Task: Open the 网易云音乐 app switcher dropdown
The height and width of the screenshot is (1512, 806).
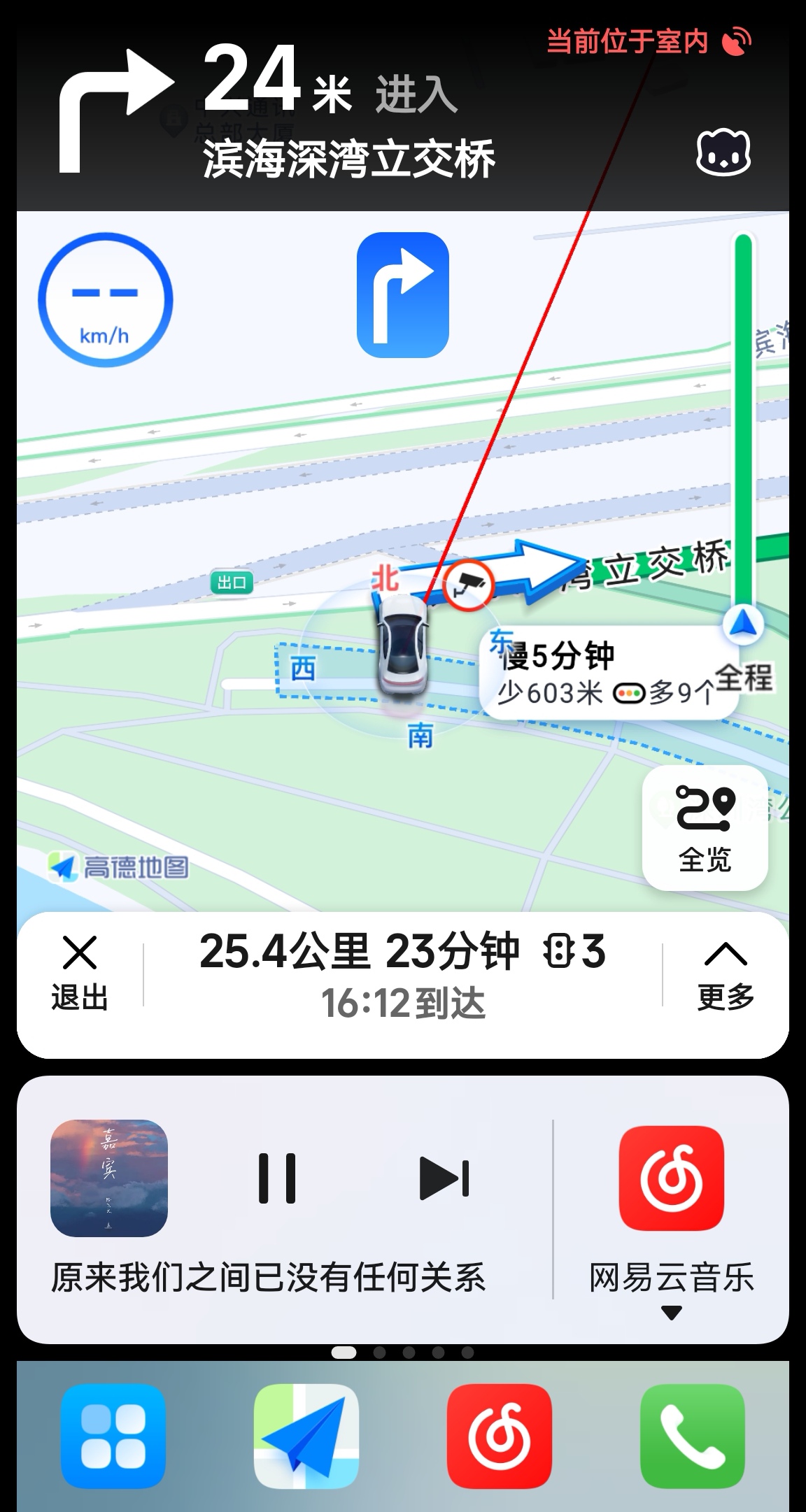Action: point(671,1313)
